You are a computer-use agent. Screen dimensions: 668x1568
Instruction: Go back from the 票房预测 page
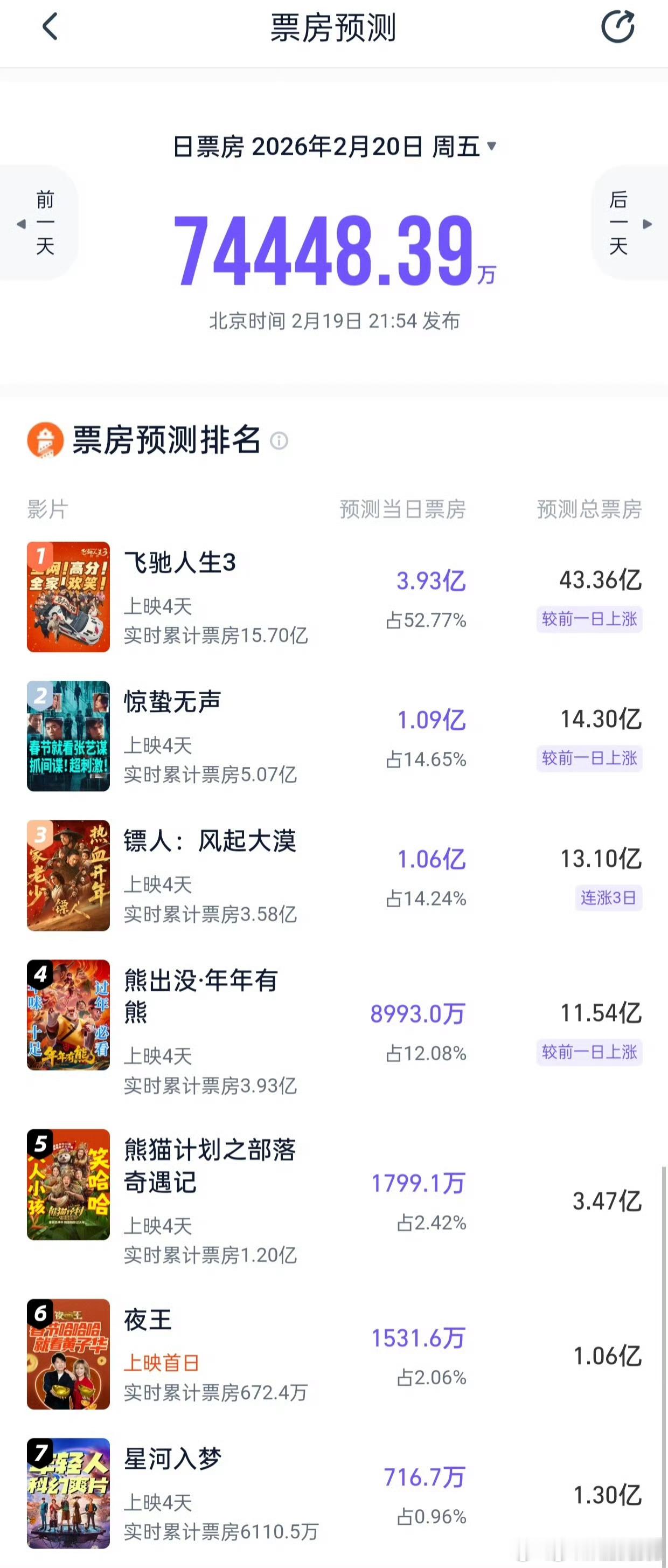coord(50,27)
